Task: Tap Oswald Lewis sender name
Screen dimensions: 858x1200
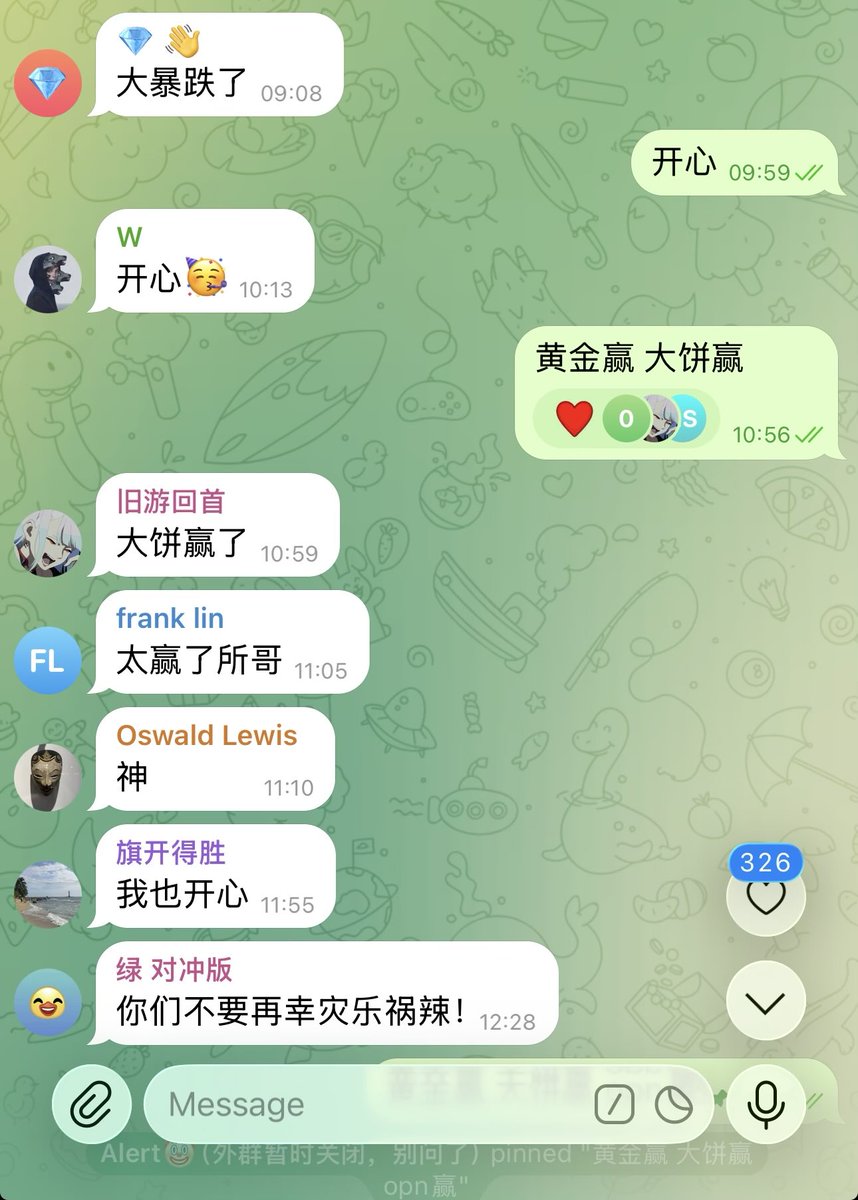Action: (207, 736)
